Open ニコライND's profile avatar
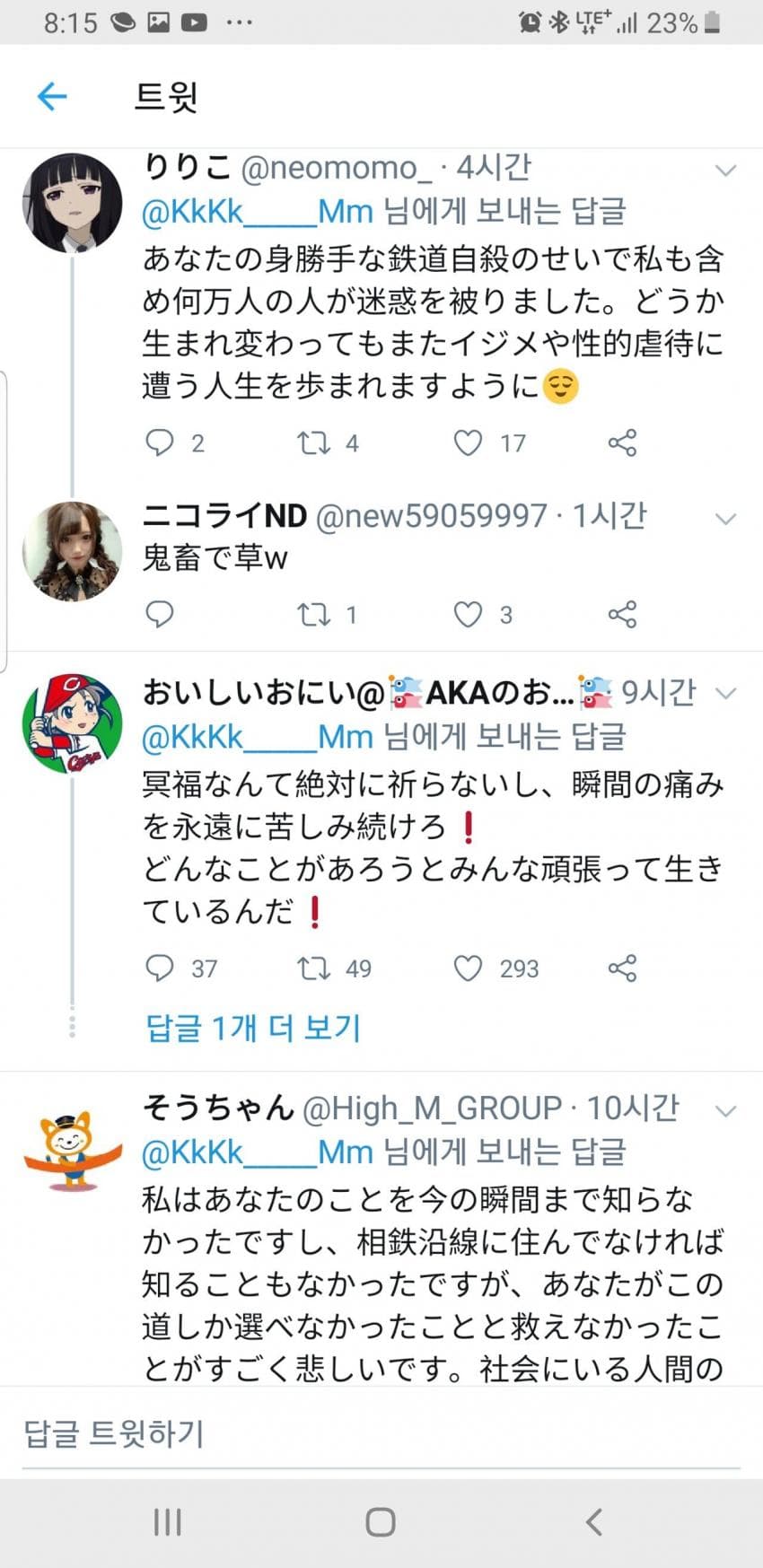This screenshot has height=1568, width=763. 72,550
